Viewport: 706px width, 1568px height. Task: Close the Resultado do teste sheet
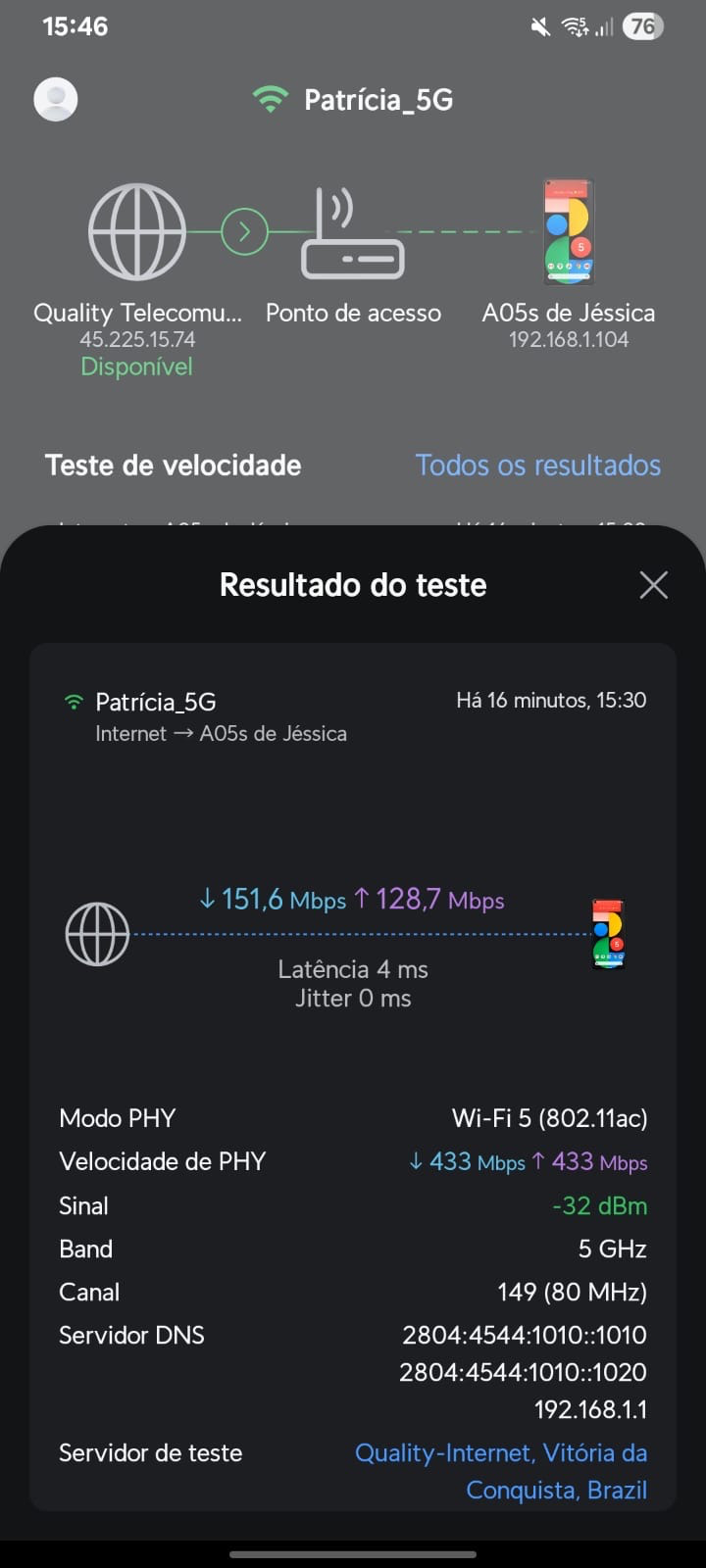653,585
